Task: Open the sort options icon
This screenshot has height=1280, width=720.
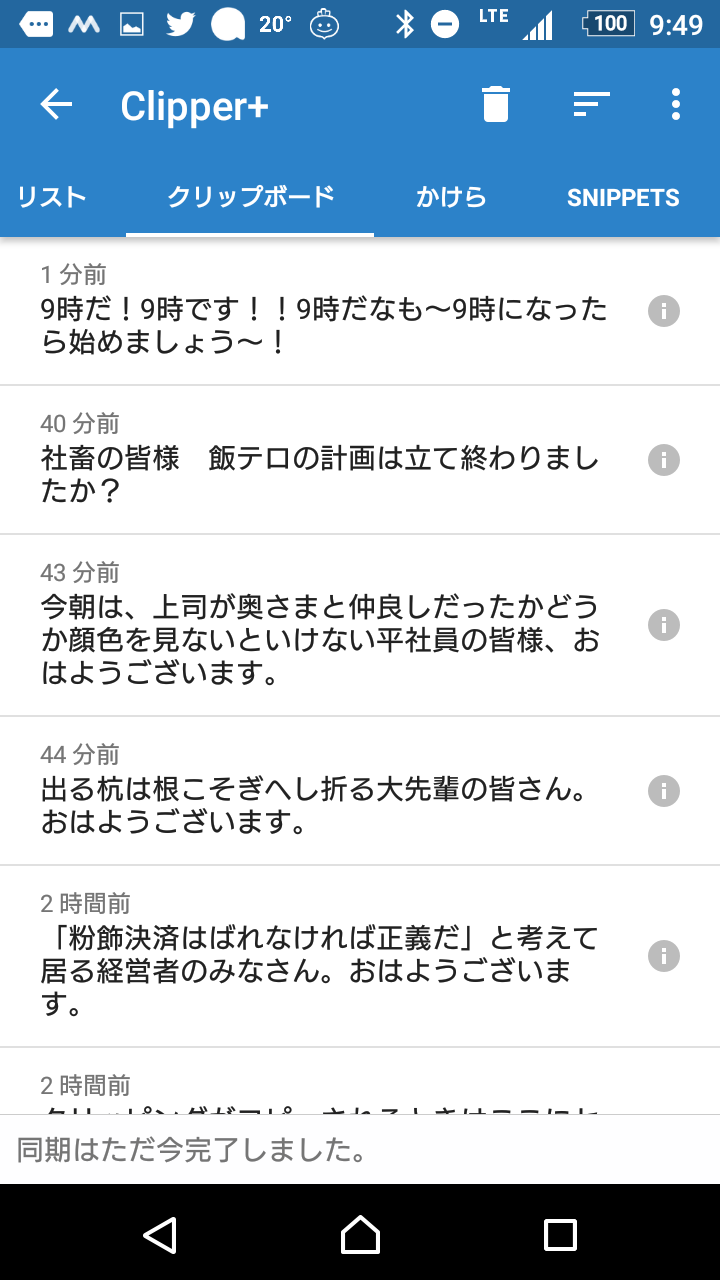Action: [x=591, y=104]
